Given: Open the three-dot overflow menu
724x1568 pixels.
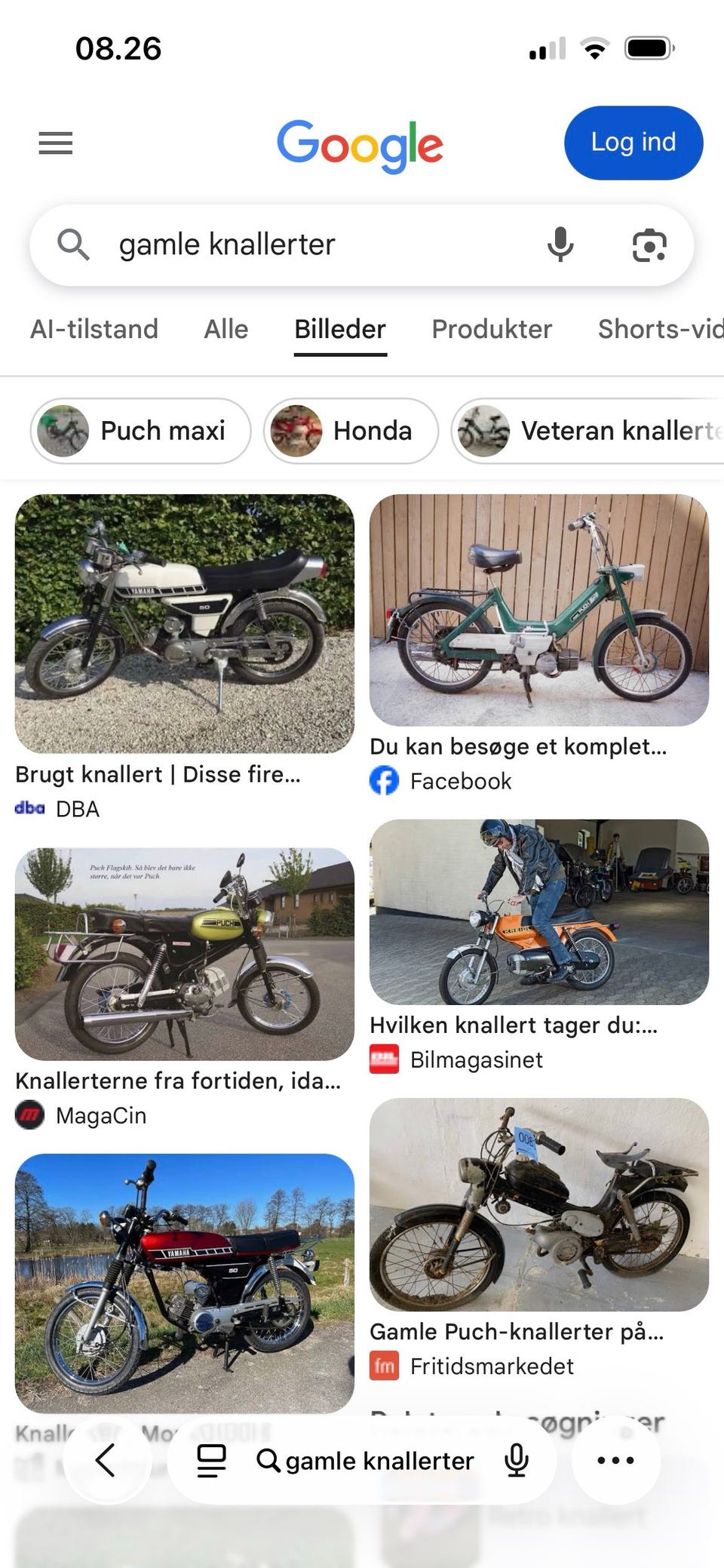Looking at the screenshot, I should coord(615,1459).
